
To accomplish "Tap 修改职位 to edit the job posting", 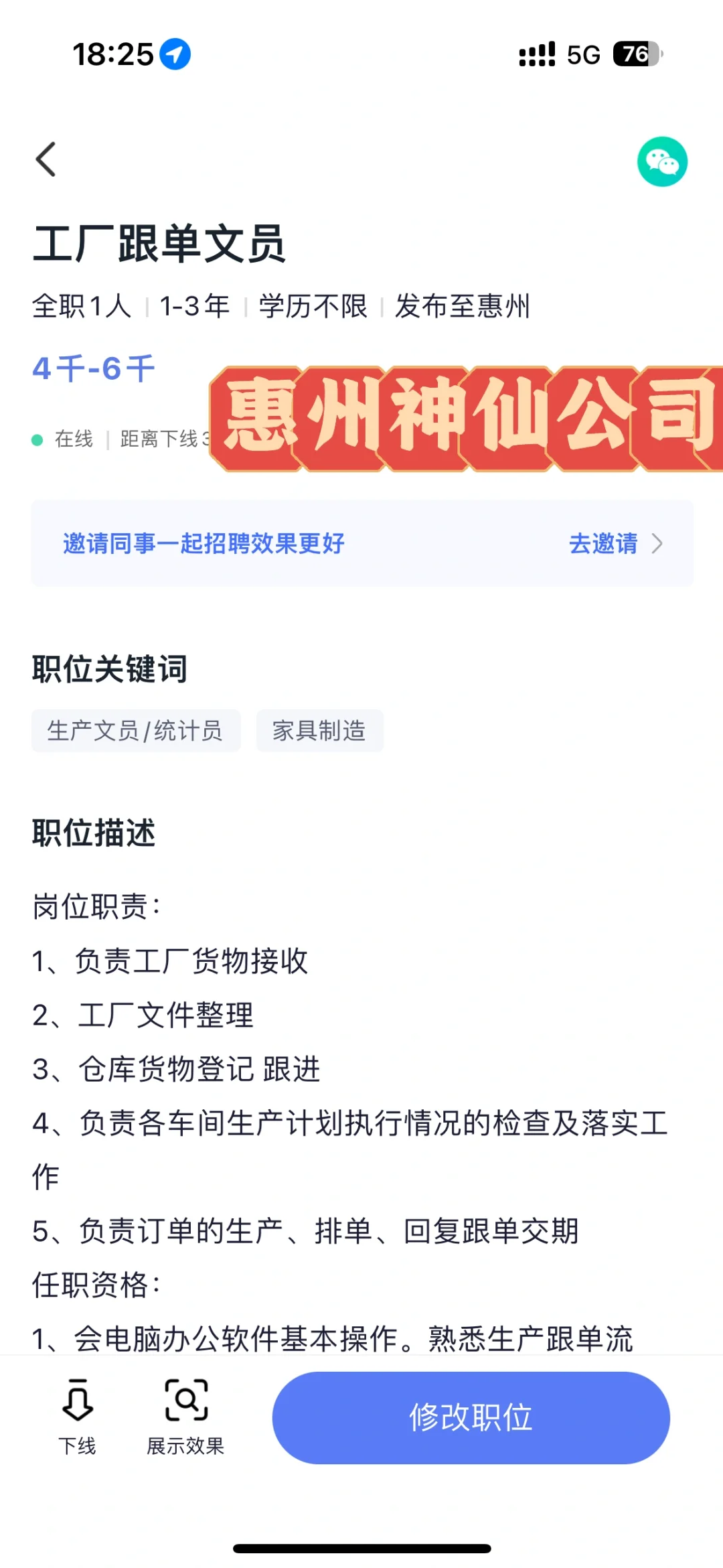I will (471, 1417).
